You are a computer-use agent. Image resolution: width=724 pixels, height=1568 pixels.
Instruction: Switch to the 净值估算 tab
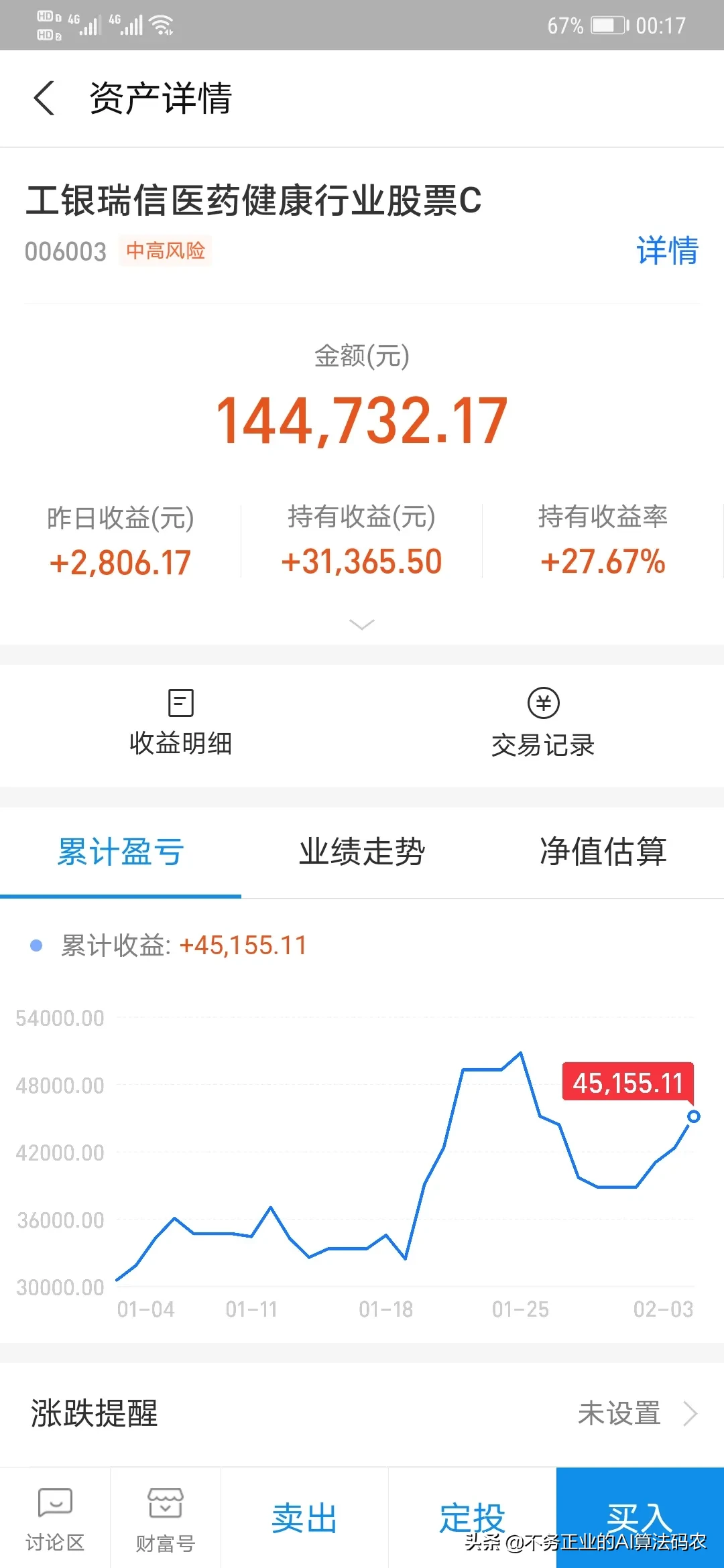click(x=603, y=852)
